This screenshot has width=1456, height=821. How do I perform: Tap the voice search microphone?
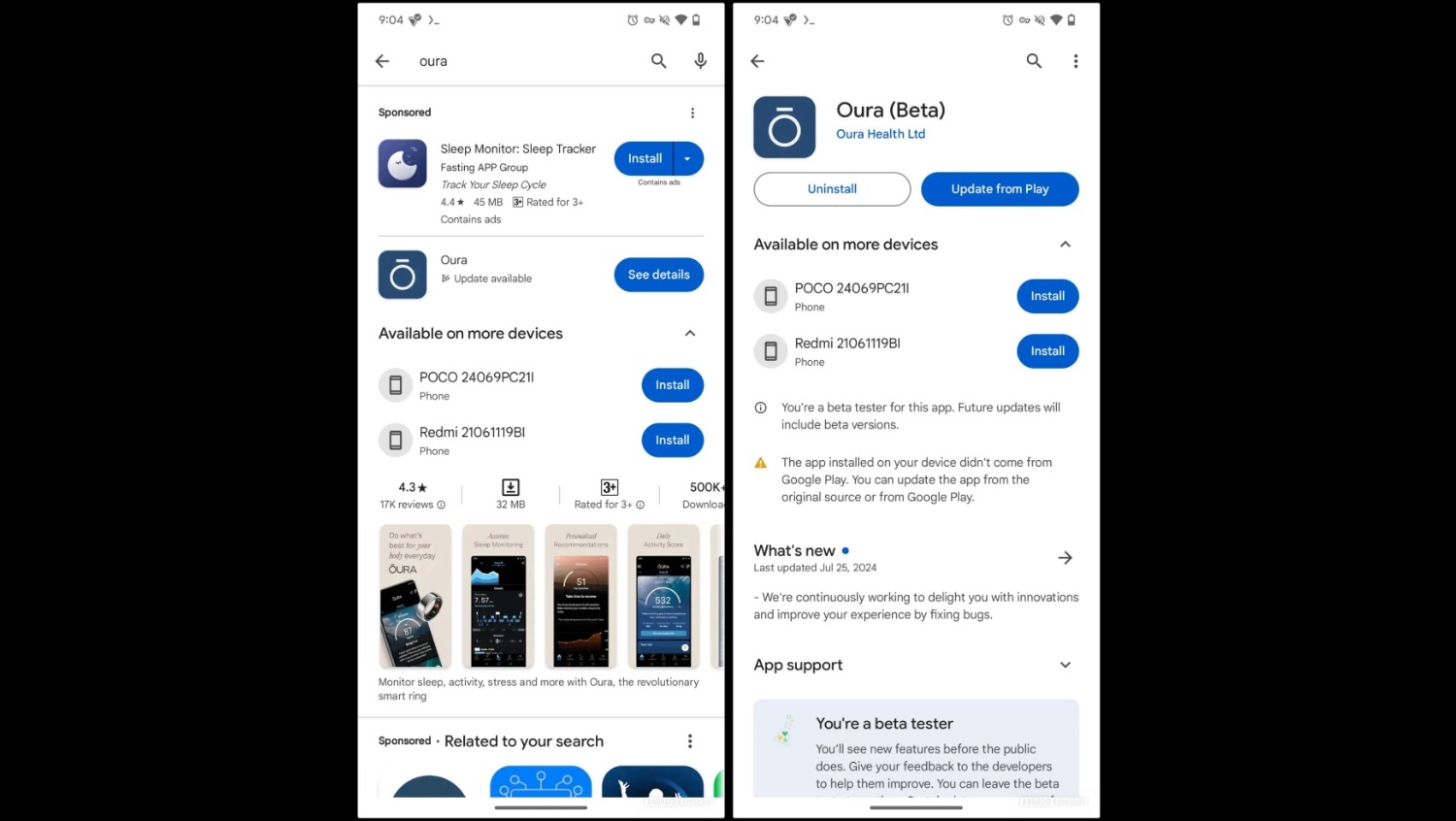700,61
